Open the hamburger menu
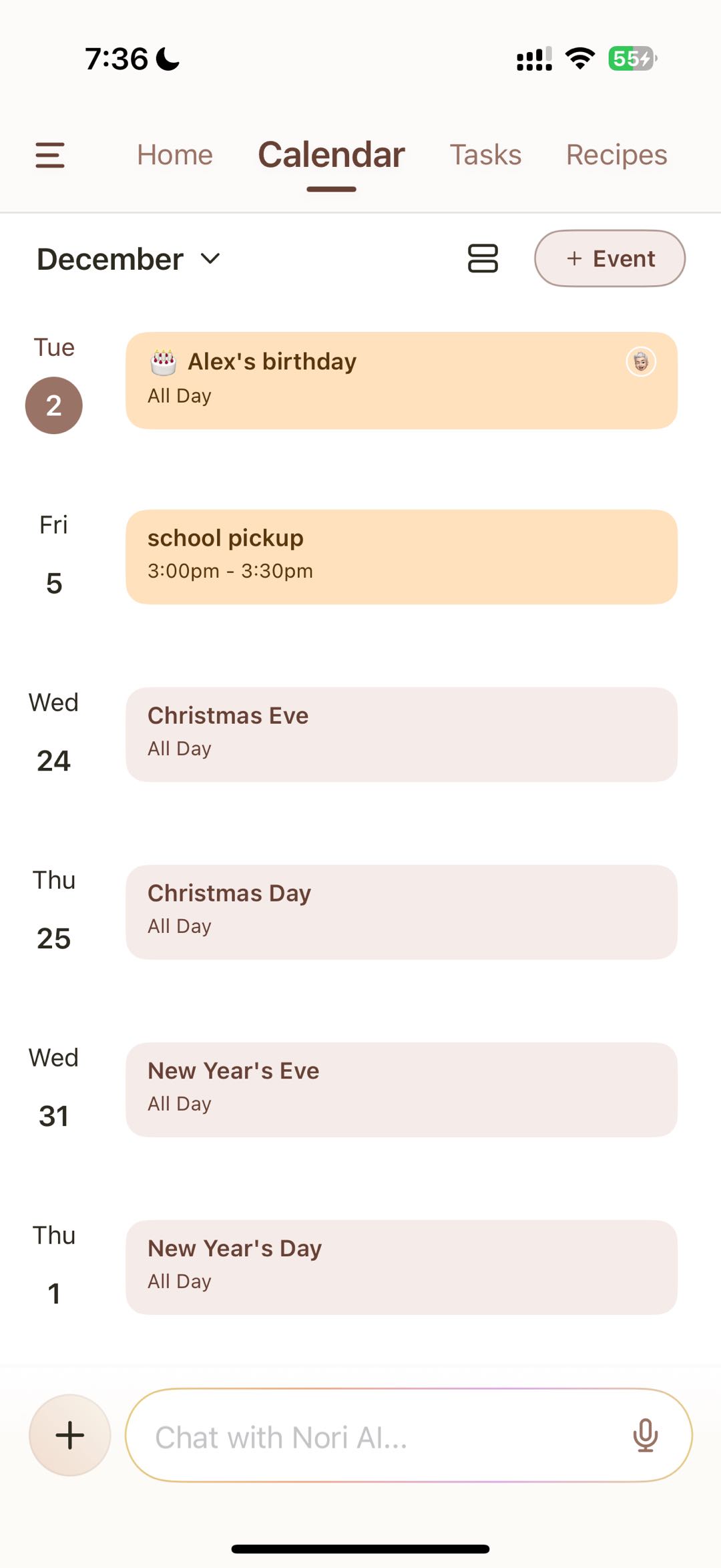Image resolution: width=721 pixels, height=1568 pixels. (50, 155)
